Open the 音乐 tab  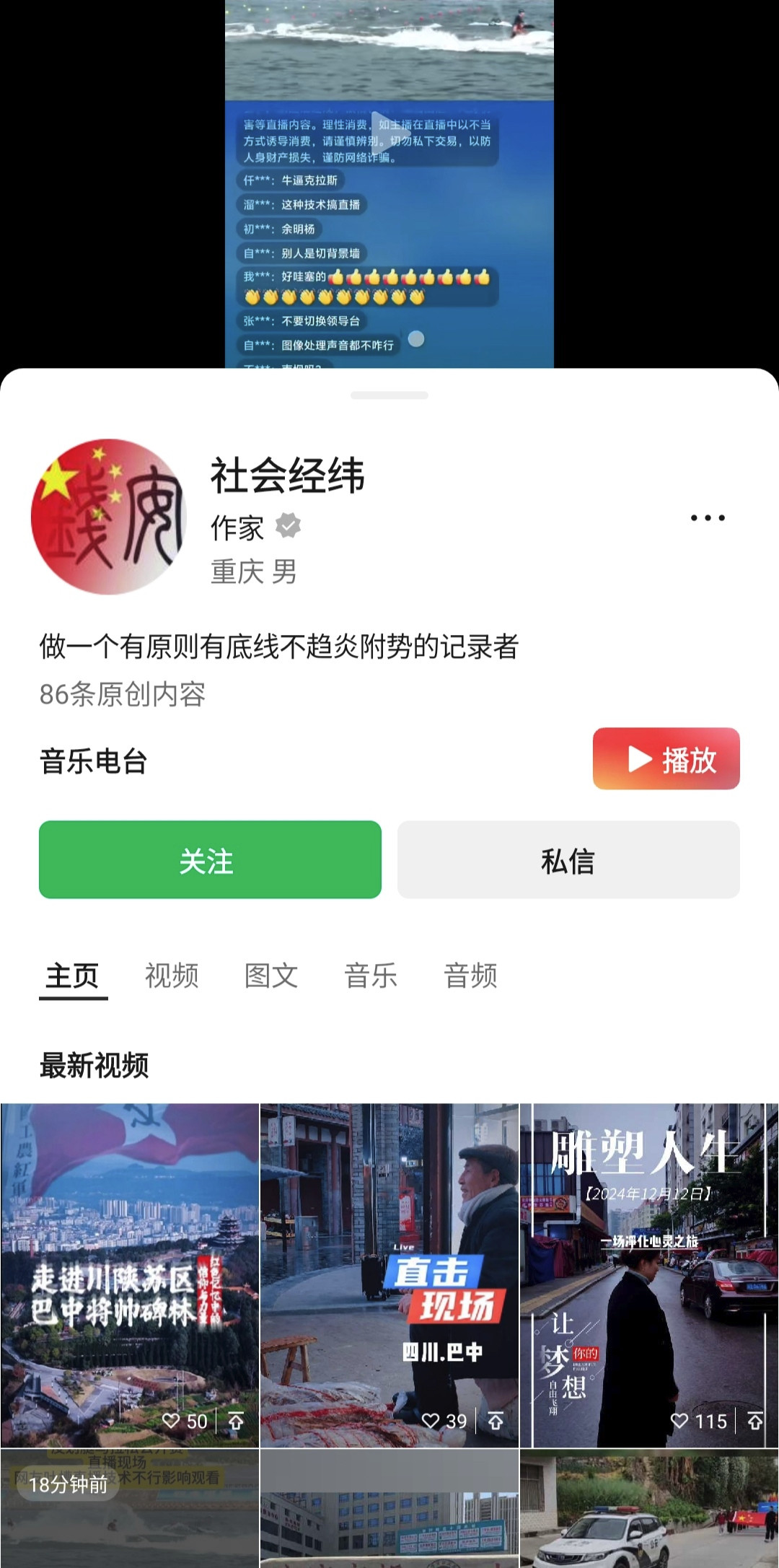(x=371, y=976)
